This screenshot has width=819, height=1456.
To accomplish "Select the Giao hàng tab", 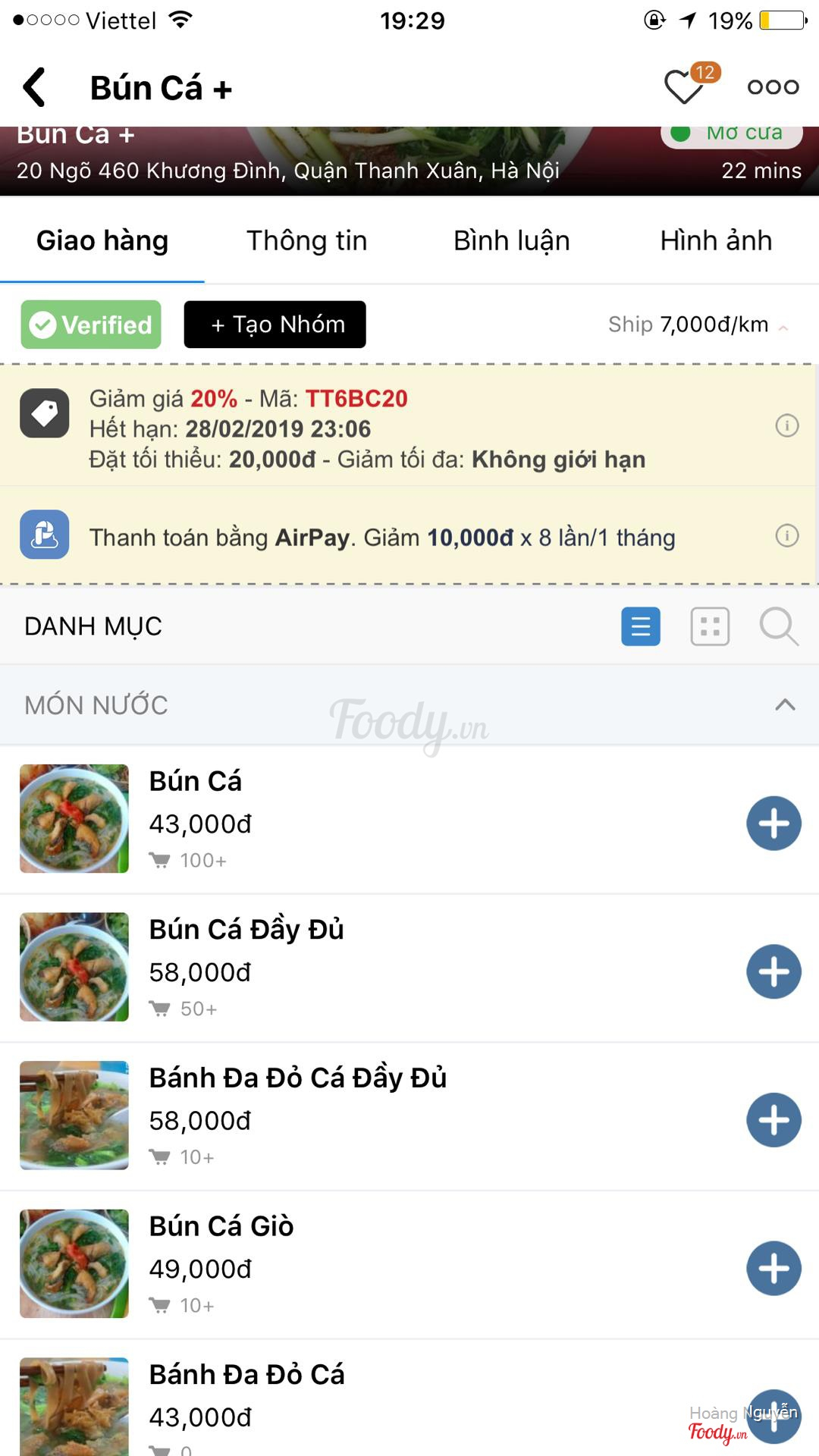I will pos(102,240).
